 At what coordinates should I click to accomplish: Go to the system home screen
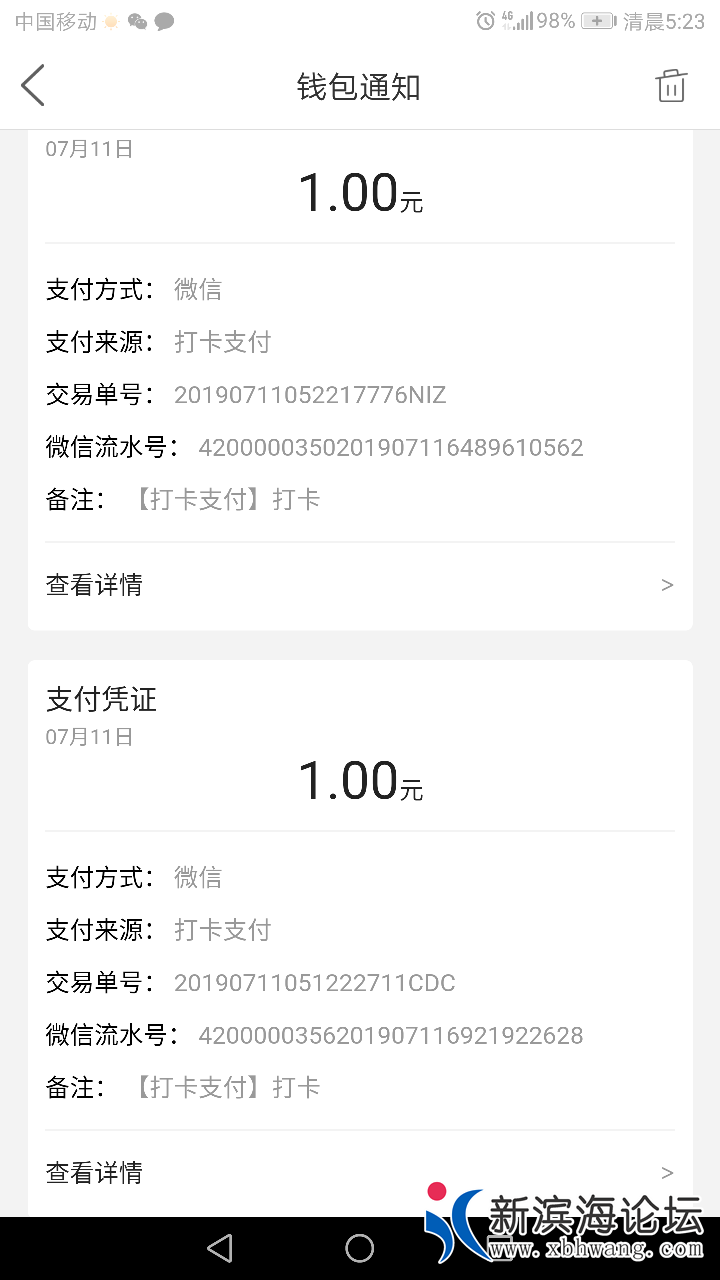click(x=359, y=1248)
